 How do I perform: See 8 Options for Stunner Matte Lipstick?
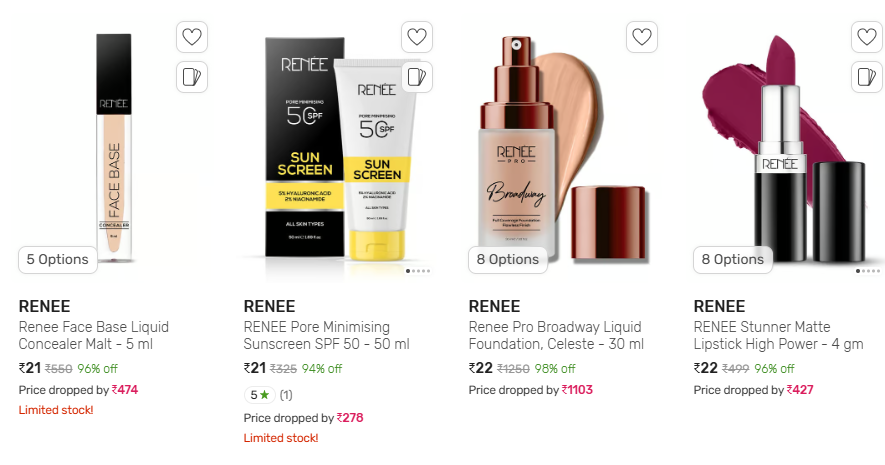click(733, 259)
